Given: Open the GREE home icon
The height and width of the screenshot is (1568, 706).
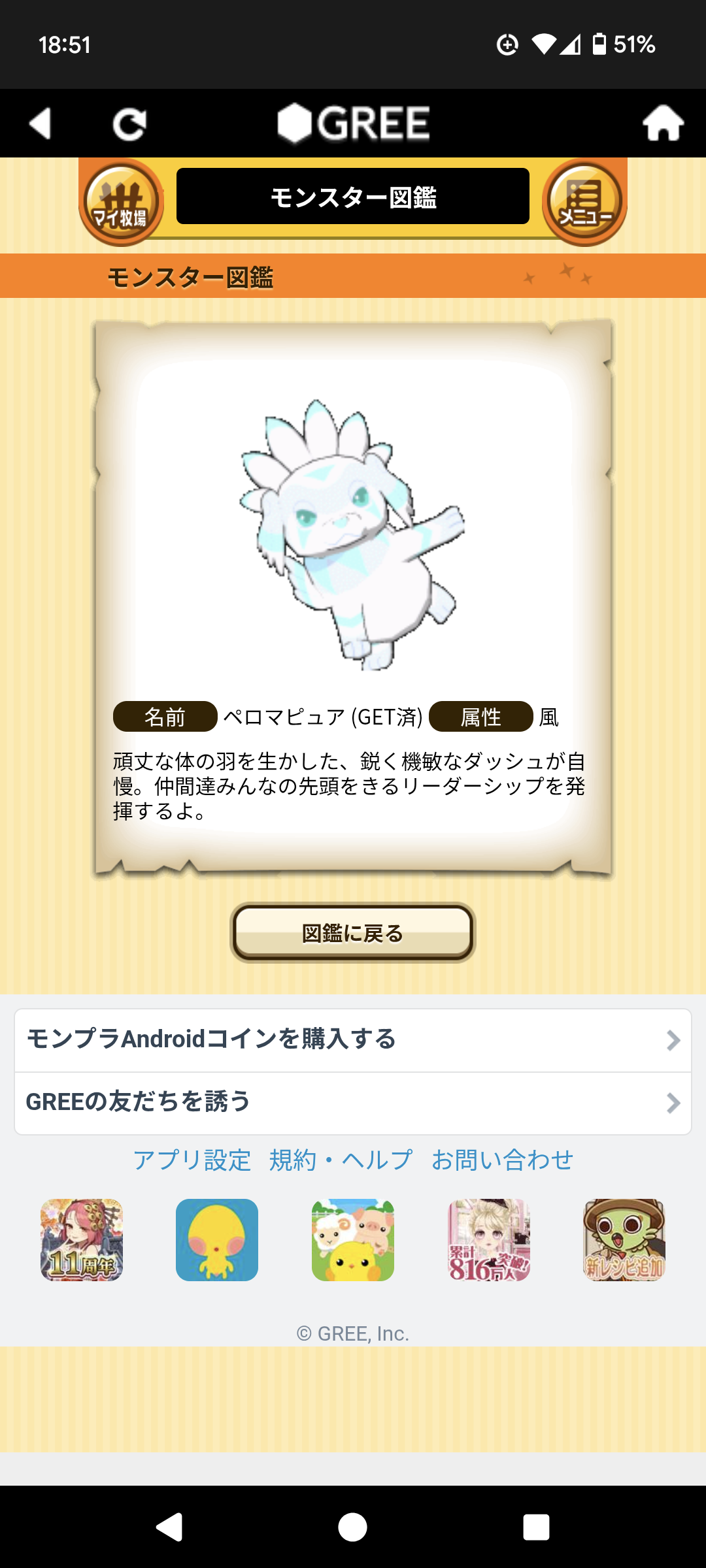Looking at the screenshot, I should pyautogui.click(x=663, y=123).
